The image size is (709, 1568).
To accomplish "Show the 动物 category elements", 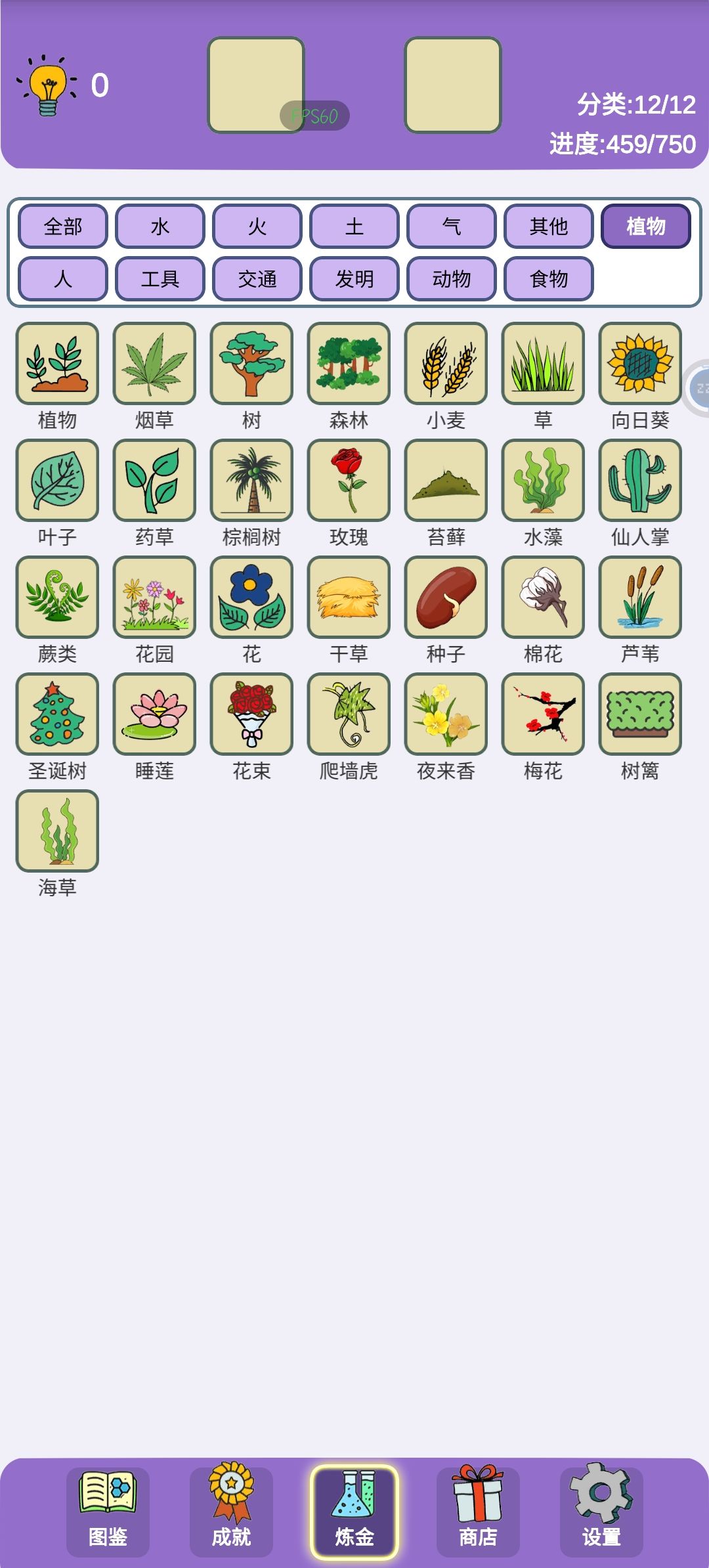I will pos(452,279).
